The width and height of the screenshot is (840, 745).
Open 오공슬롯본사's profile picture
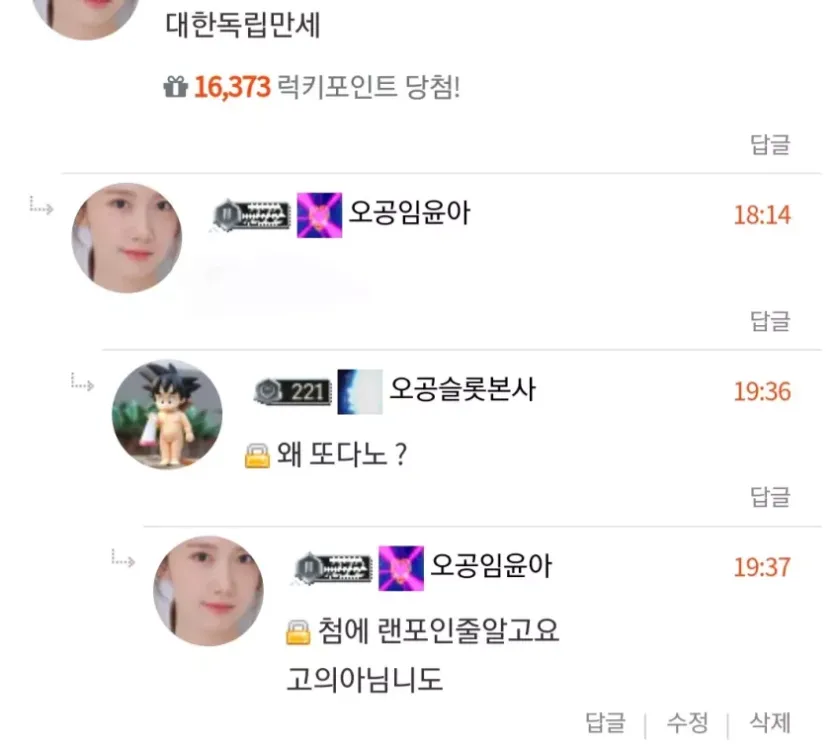point(167,415)
